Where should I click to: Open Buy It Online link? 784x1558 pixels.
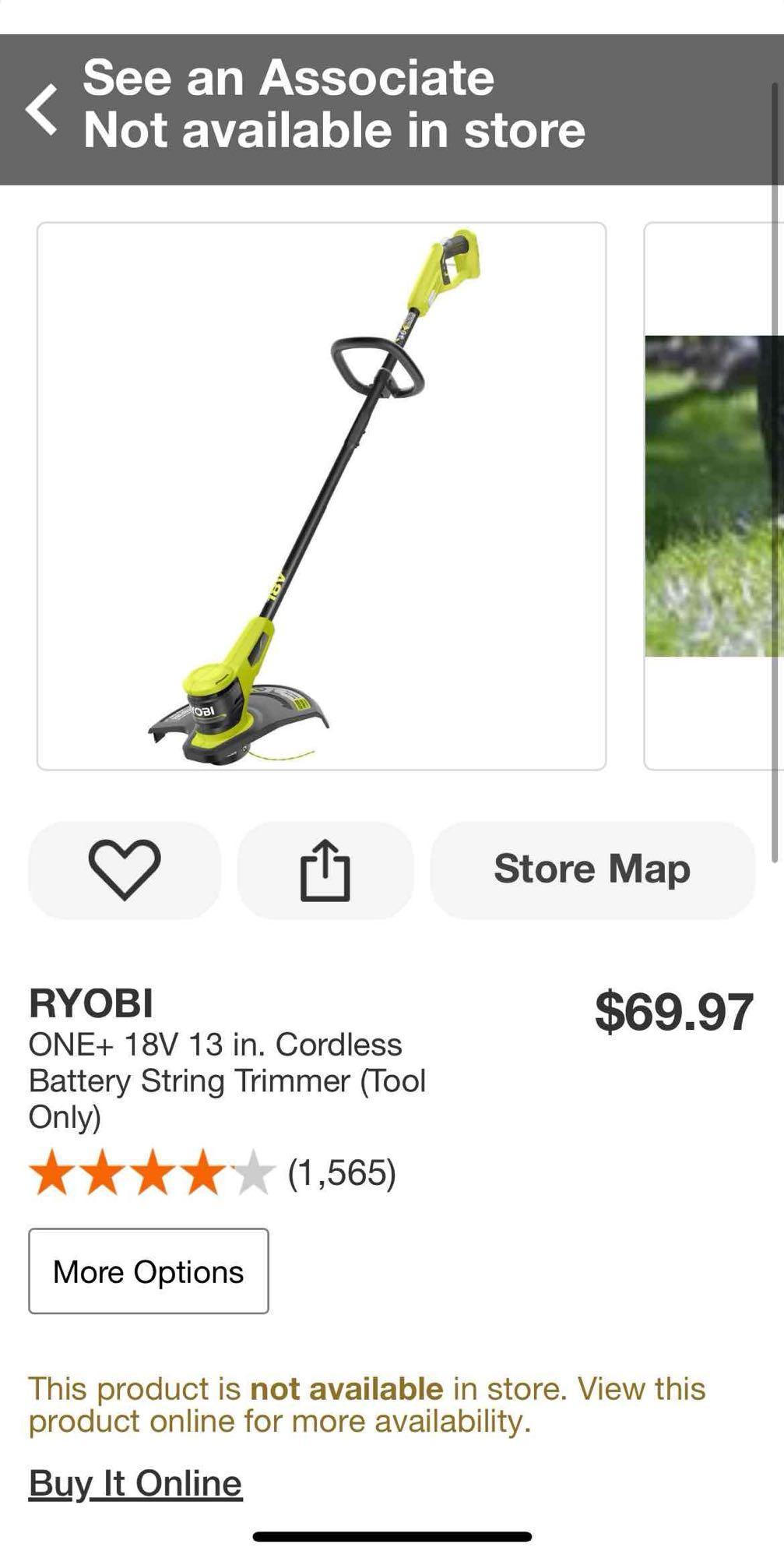pos(135,1484)
